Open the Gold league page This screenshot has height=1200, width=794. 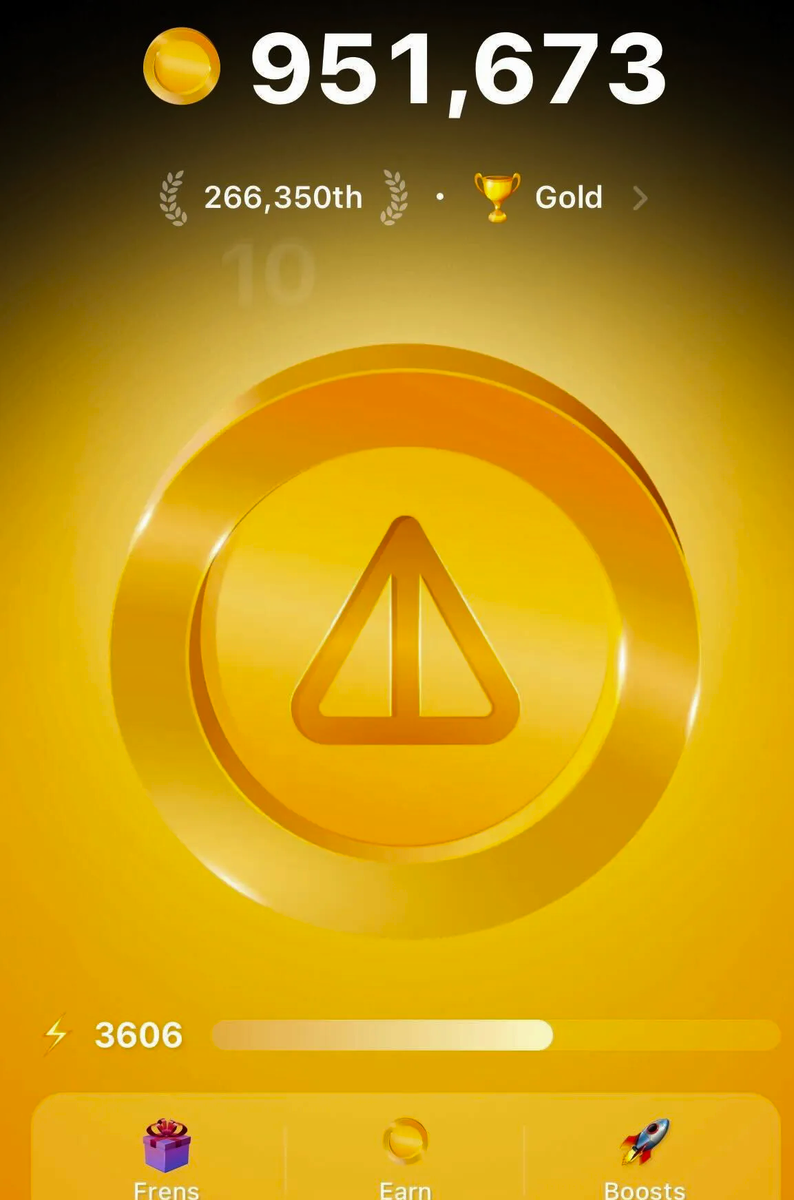point(568,197)
